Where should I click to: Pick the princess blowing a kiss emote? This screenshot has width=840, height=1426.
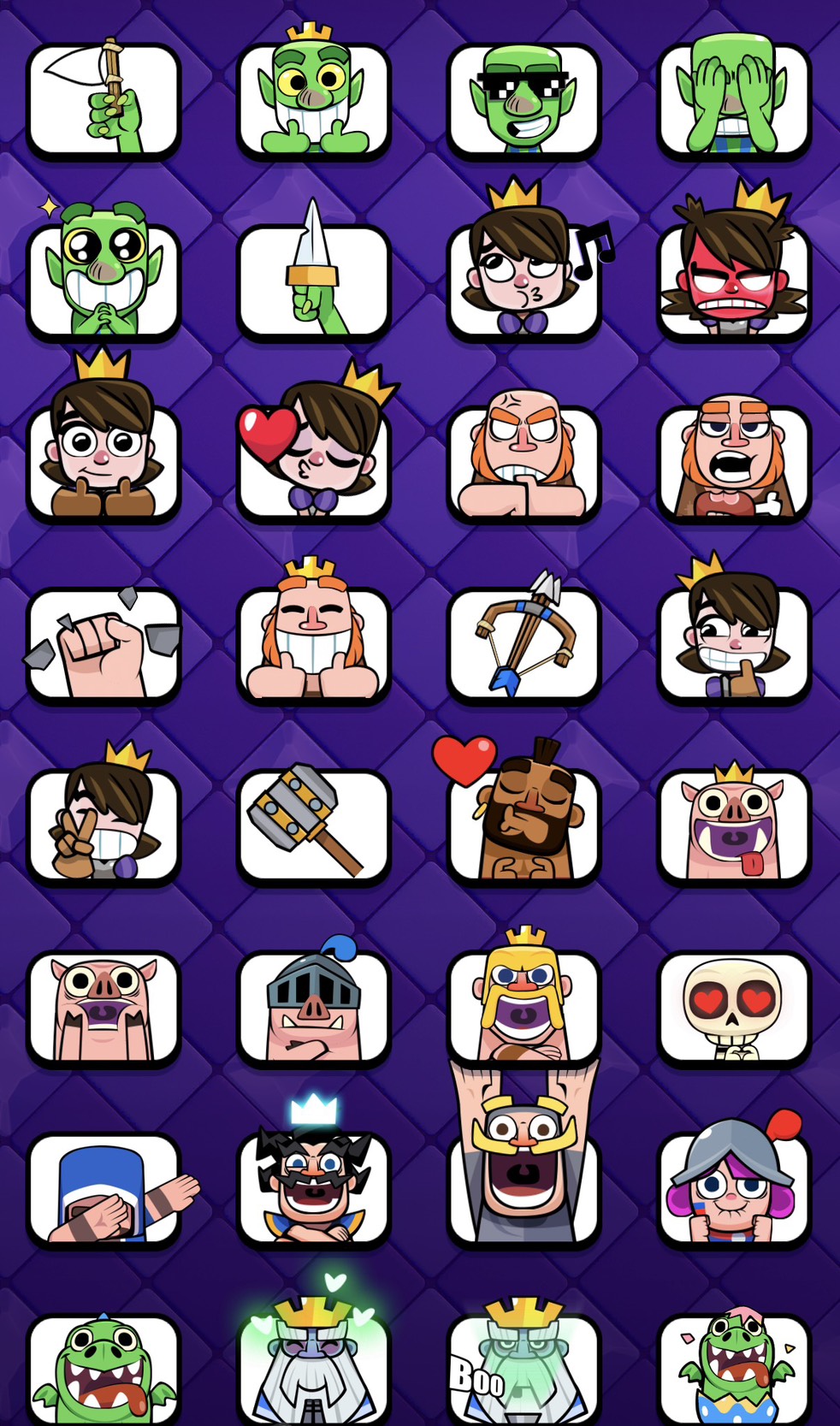pyautogui.click(x=314, y=462)
